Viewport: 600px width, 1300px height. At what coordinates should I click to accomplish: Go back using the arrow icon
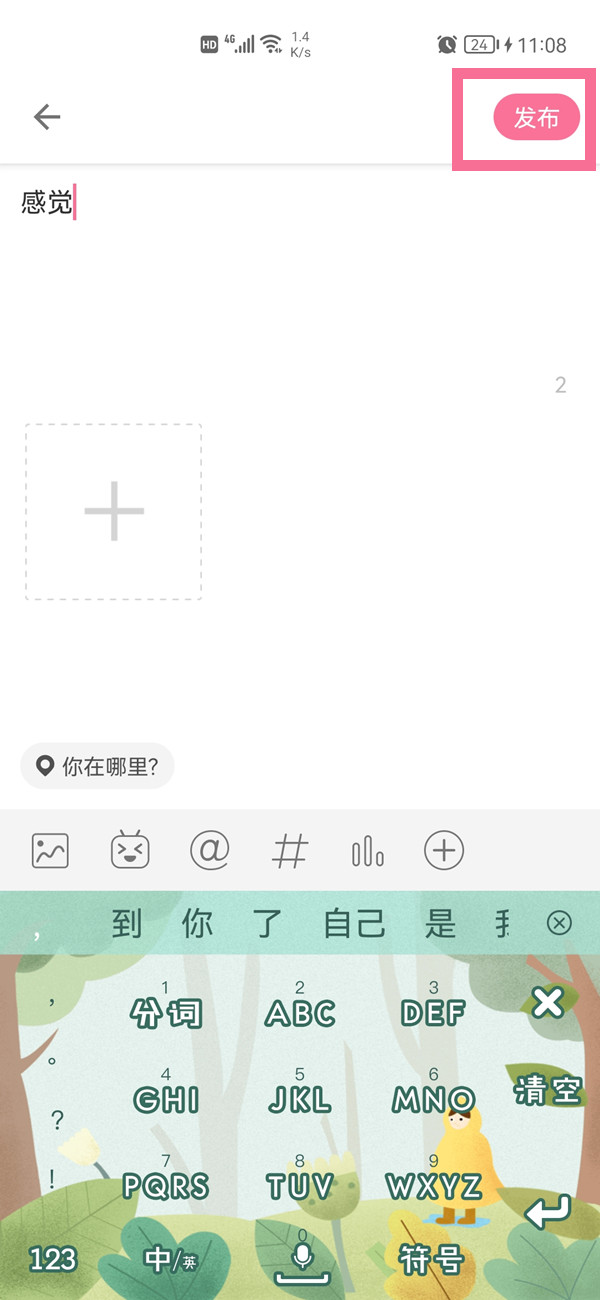tap(47, 117)
